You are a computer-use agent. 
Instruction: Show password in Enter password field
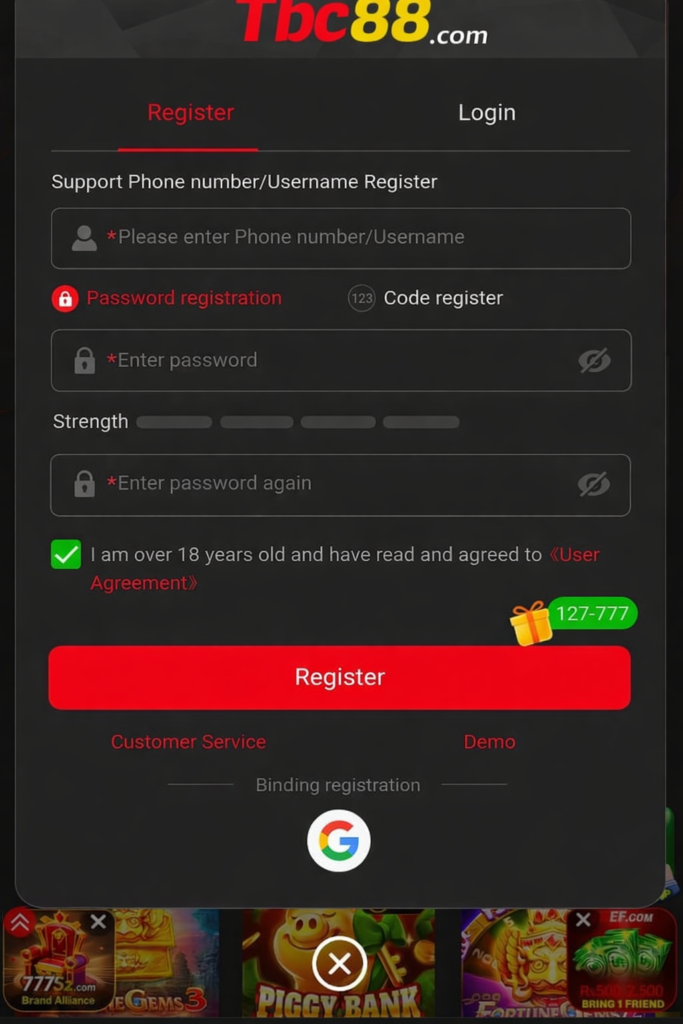click(x=594, y=361)
